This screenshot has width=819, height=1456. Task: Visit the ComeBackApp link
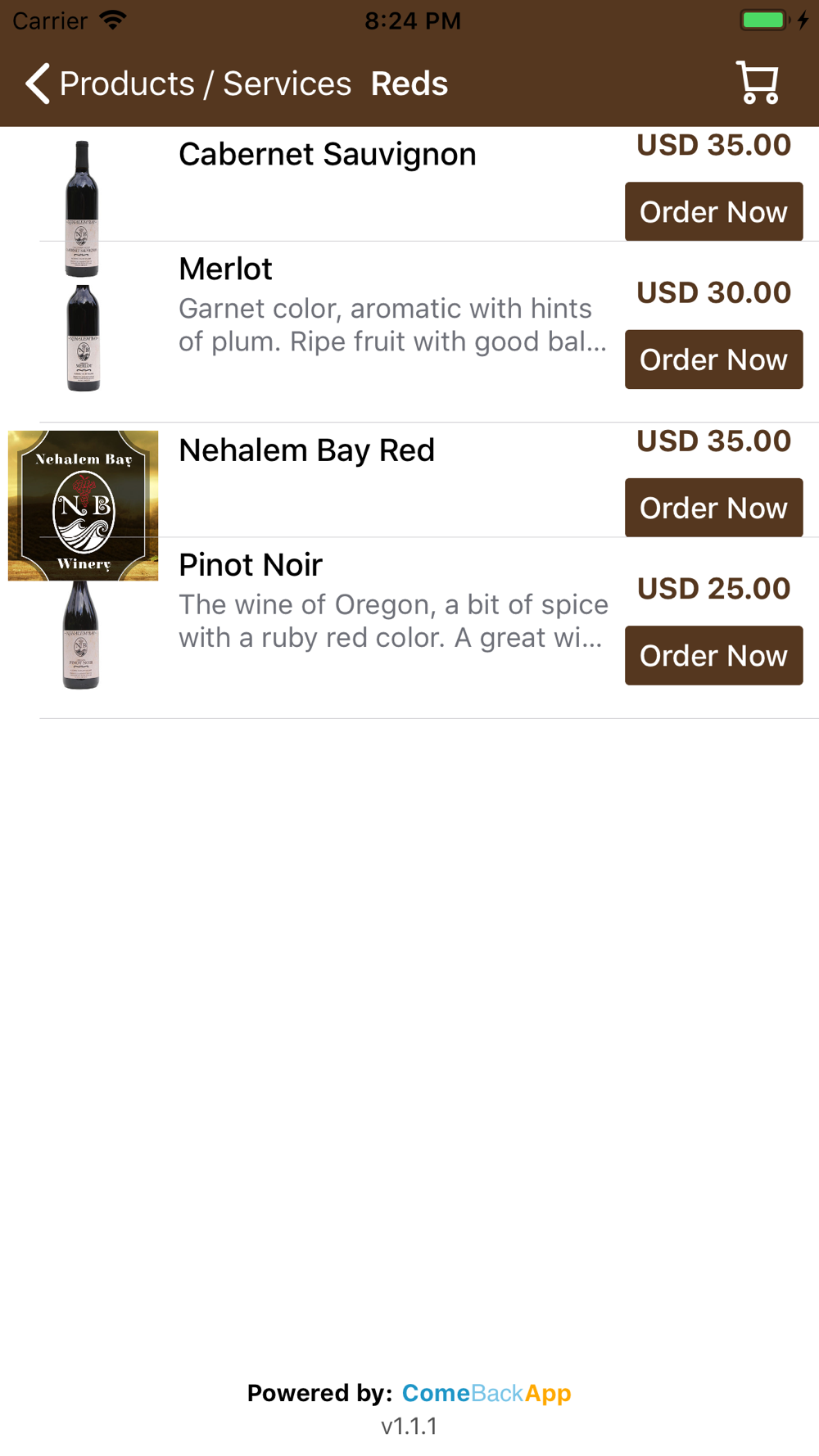[486, 1393]
